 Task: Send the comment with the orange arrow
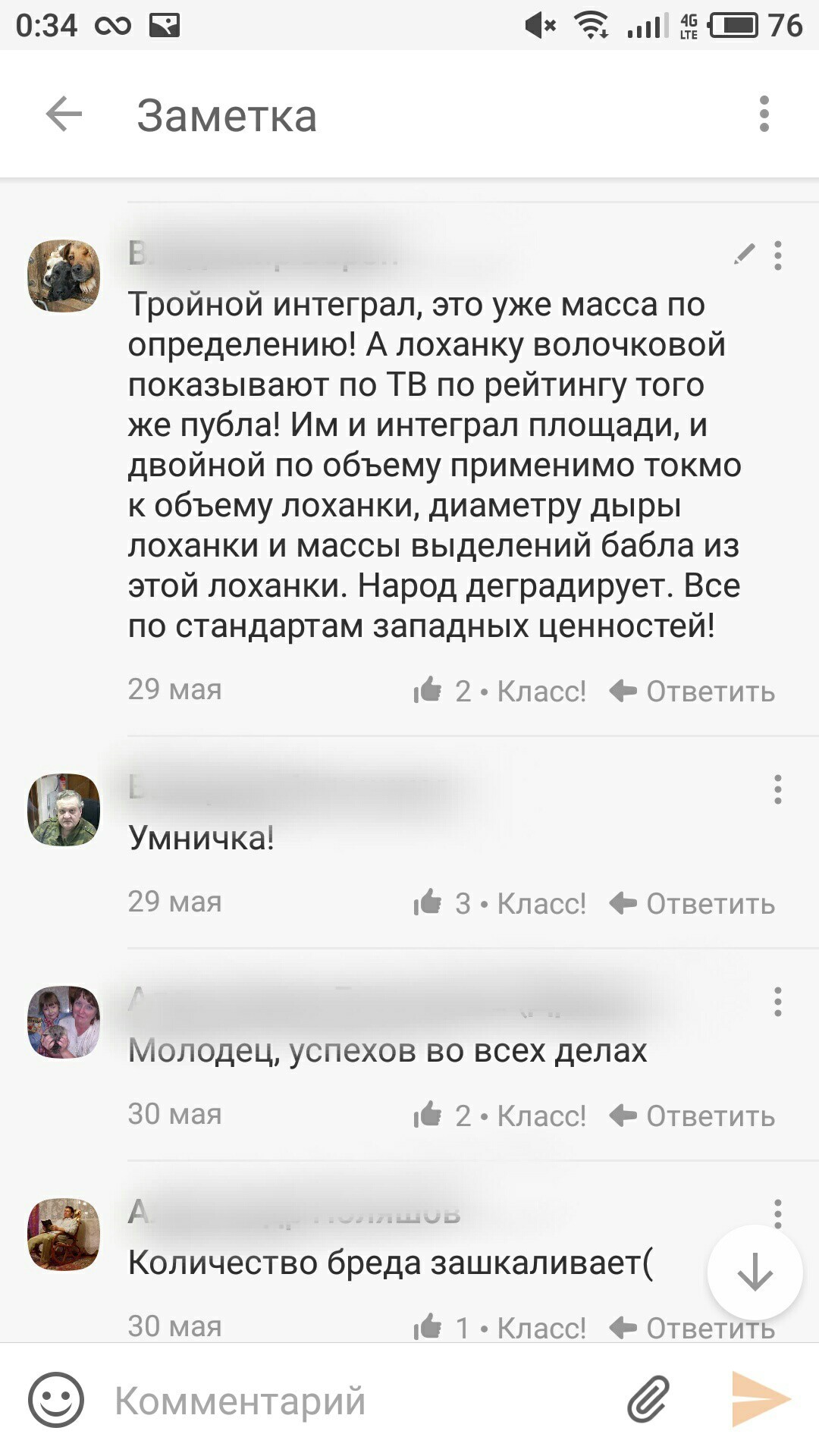point(761,1399)
